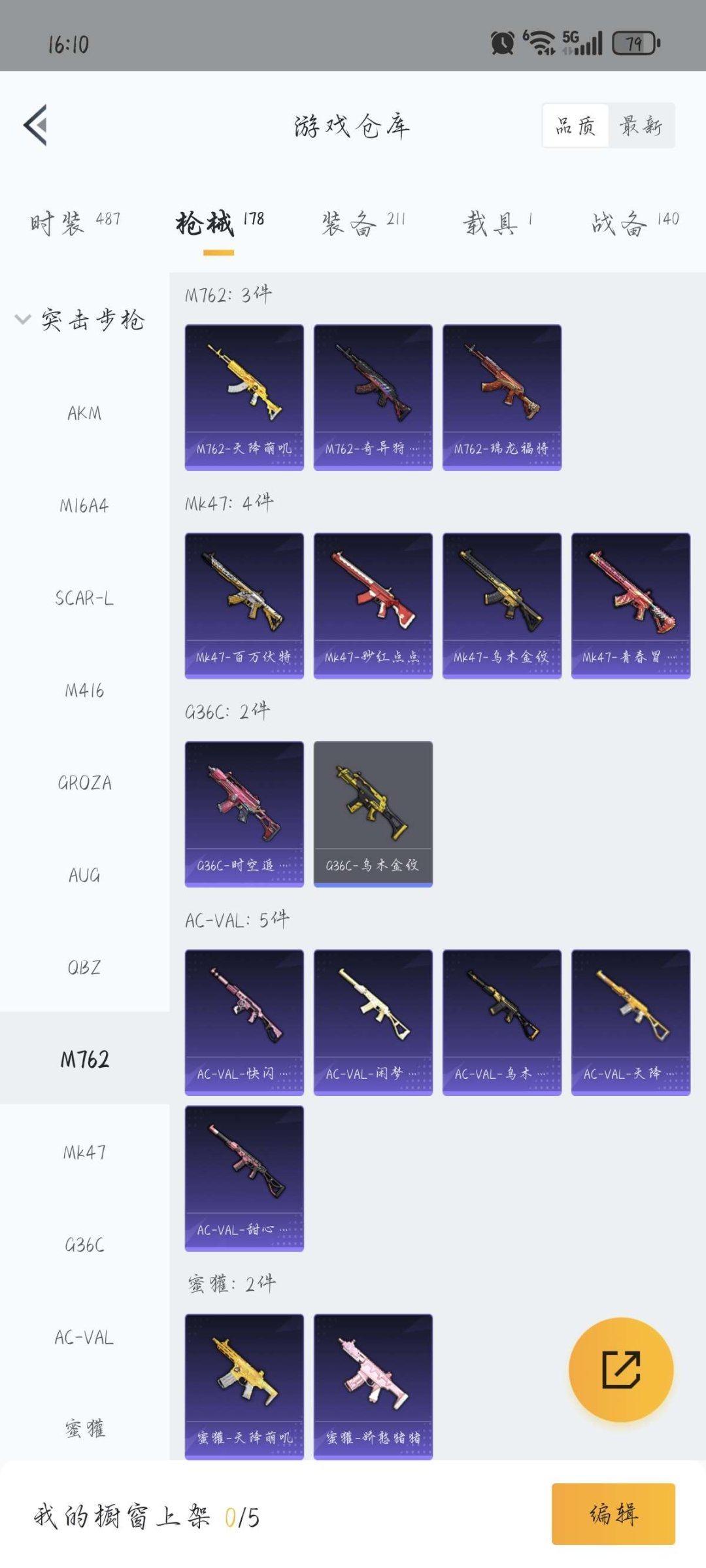This screenshot has height=1568, width=706.
Task: Open the M762-天降萌叽 skin
Action: 244,397
